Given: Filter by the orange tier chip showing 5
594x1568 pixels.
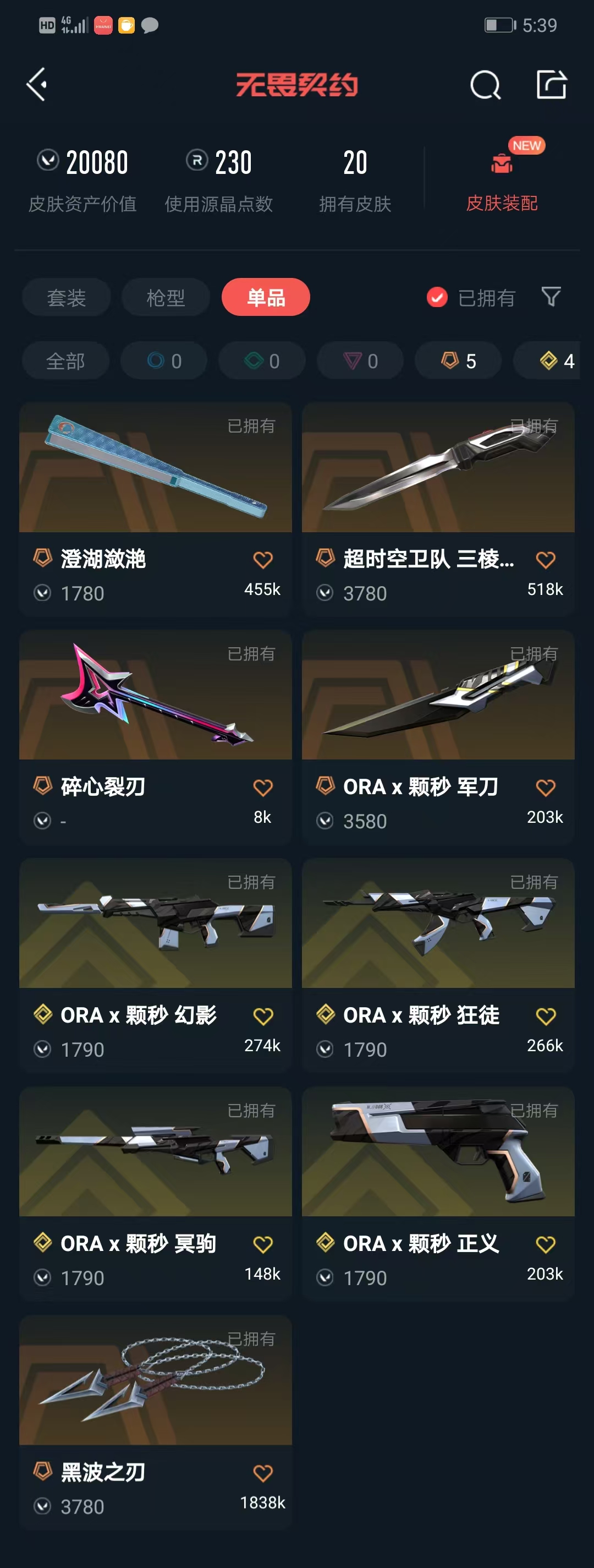Looking at the screenshot, I should pyautogui.click(x=458, y=361).
